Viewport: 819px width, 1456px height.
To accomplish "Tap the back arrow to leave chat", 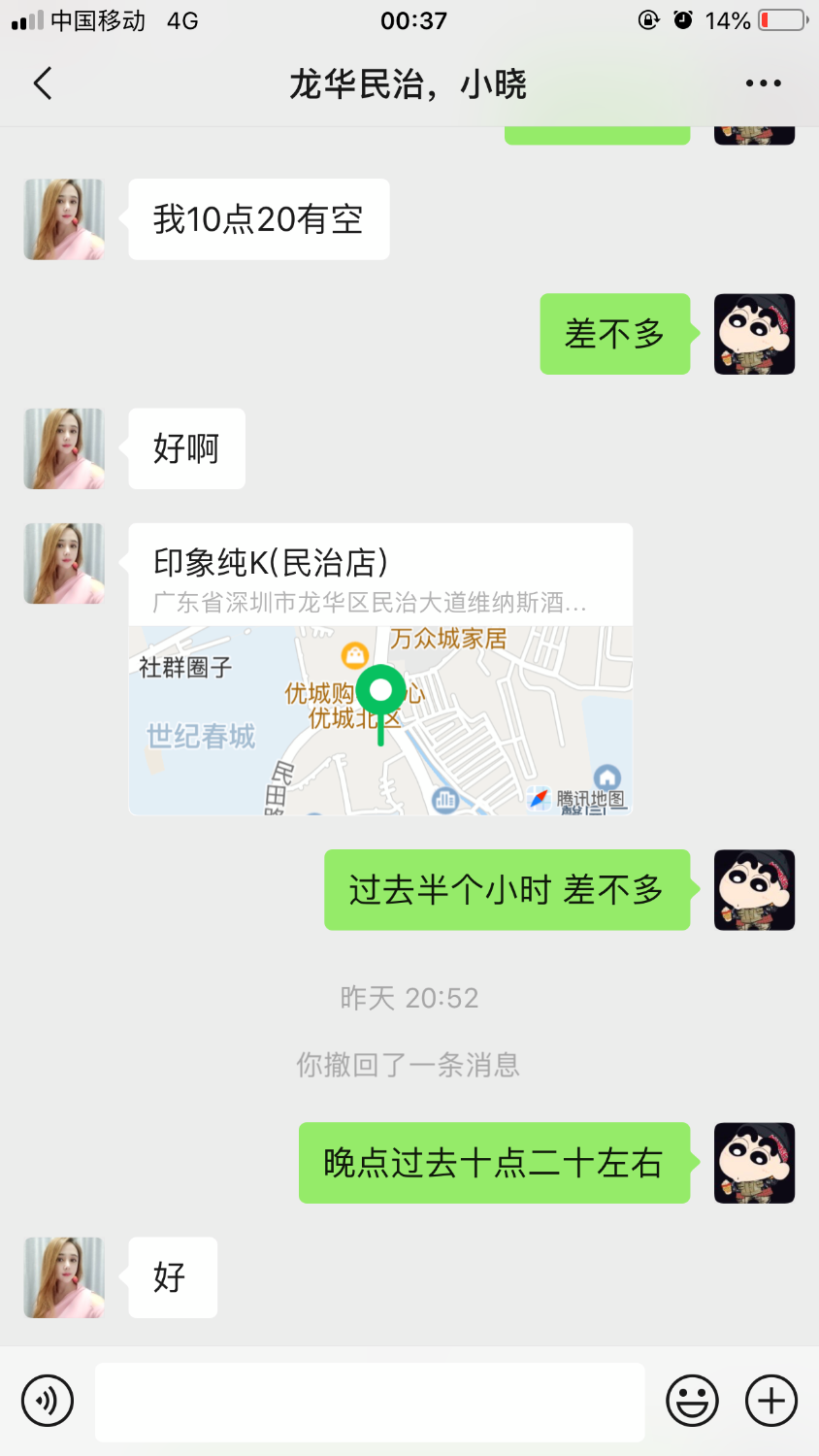I will pyautogui.click(x=41, y=83).
